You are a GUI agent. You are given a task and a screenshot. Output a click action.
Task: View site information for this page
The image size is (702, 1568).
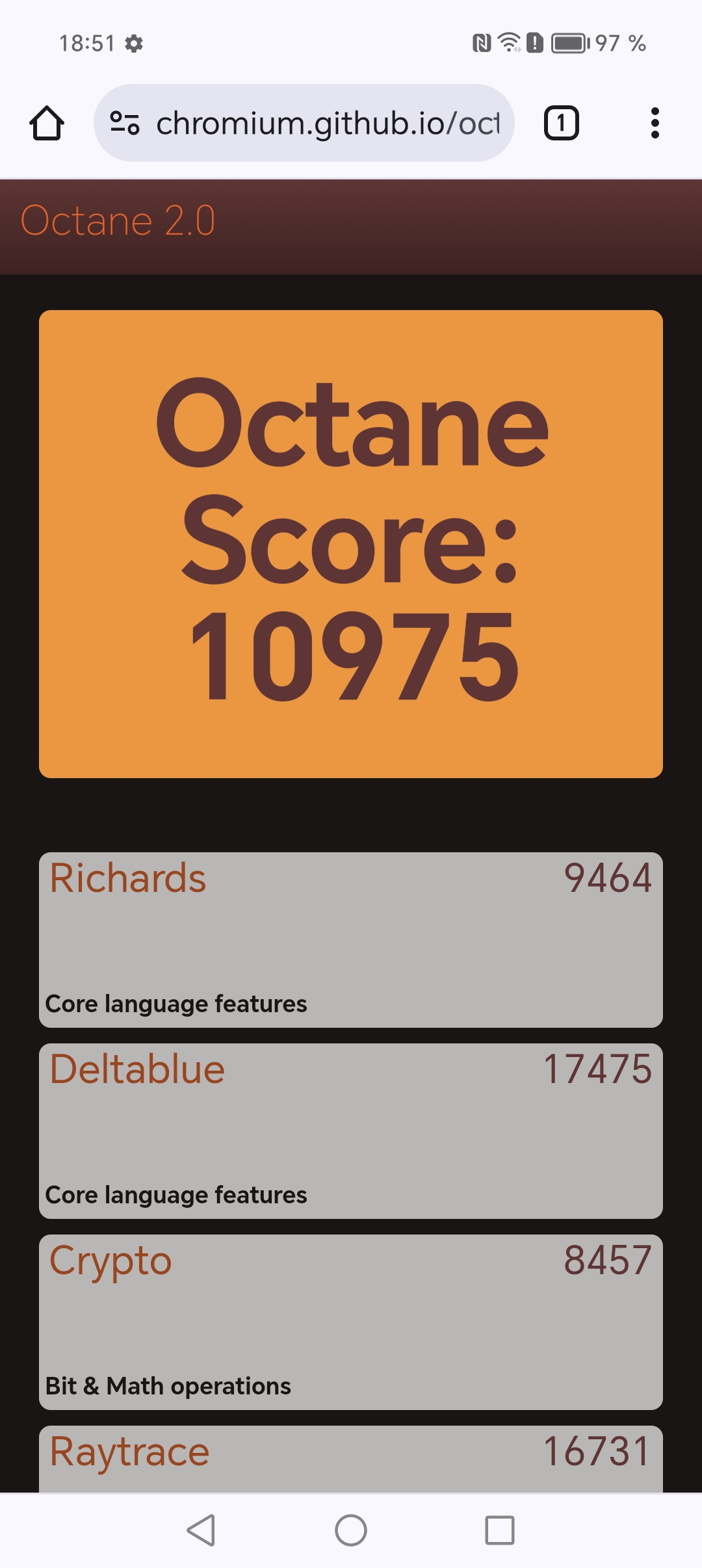coord(124,123)
